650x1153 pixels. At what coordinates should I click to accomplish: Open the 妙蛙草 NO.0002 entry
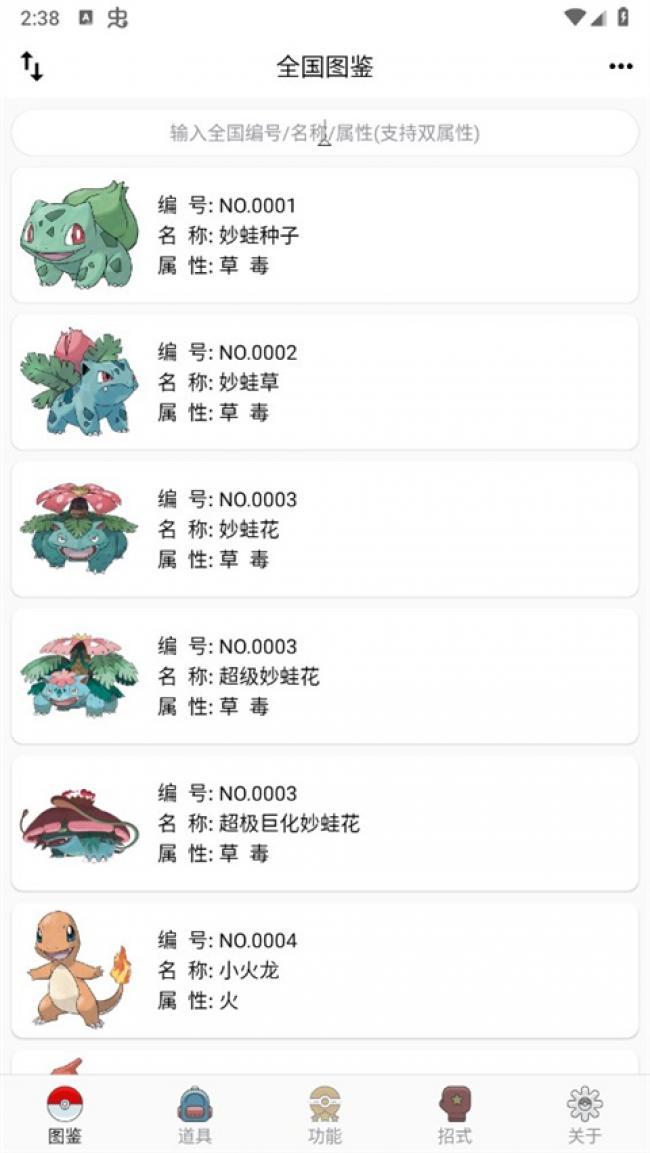click(x=324, y=382)
